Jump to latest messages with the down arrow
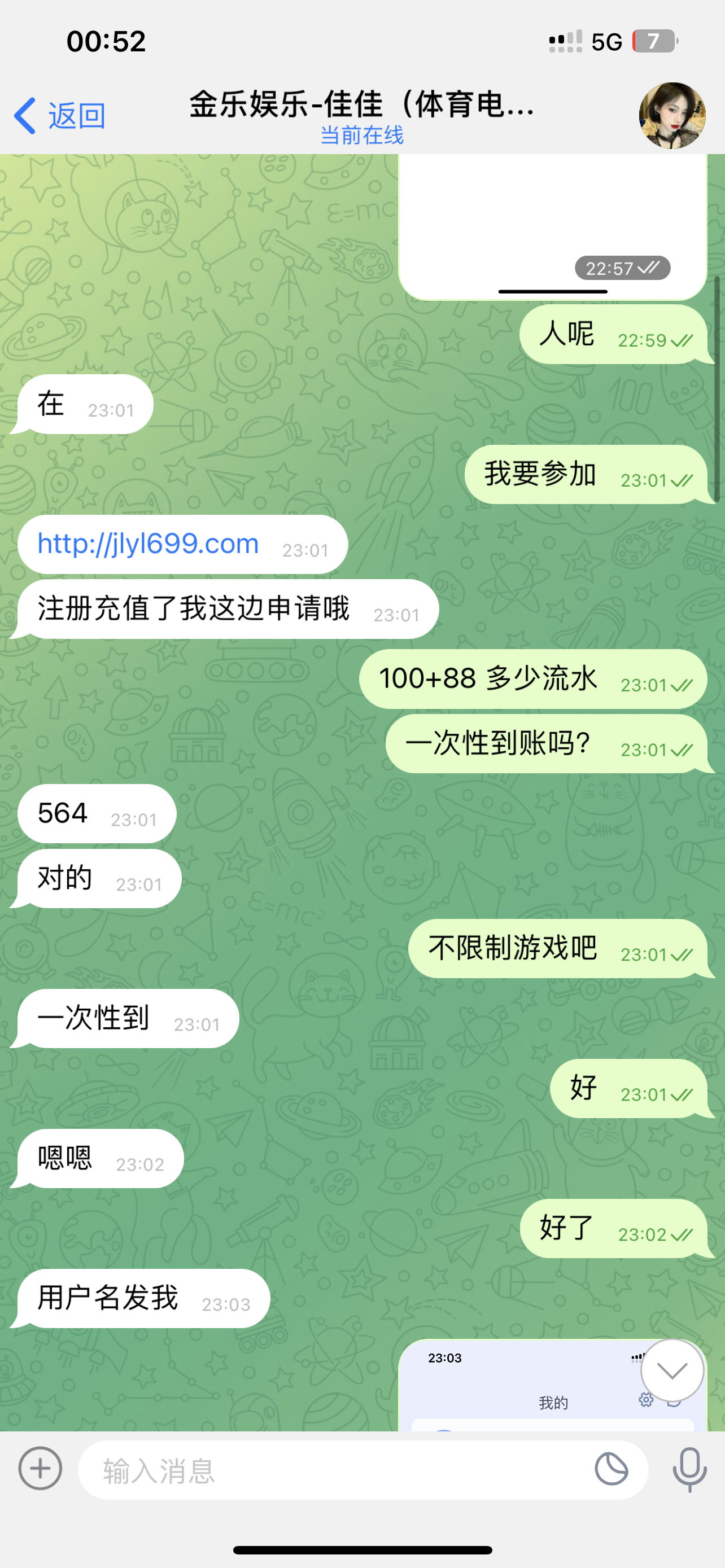 click(672, 1370)
